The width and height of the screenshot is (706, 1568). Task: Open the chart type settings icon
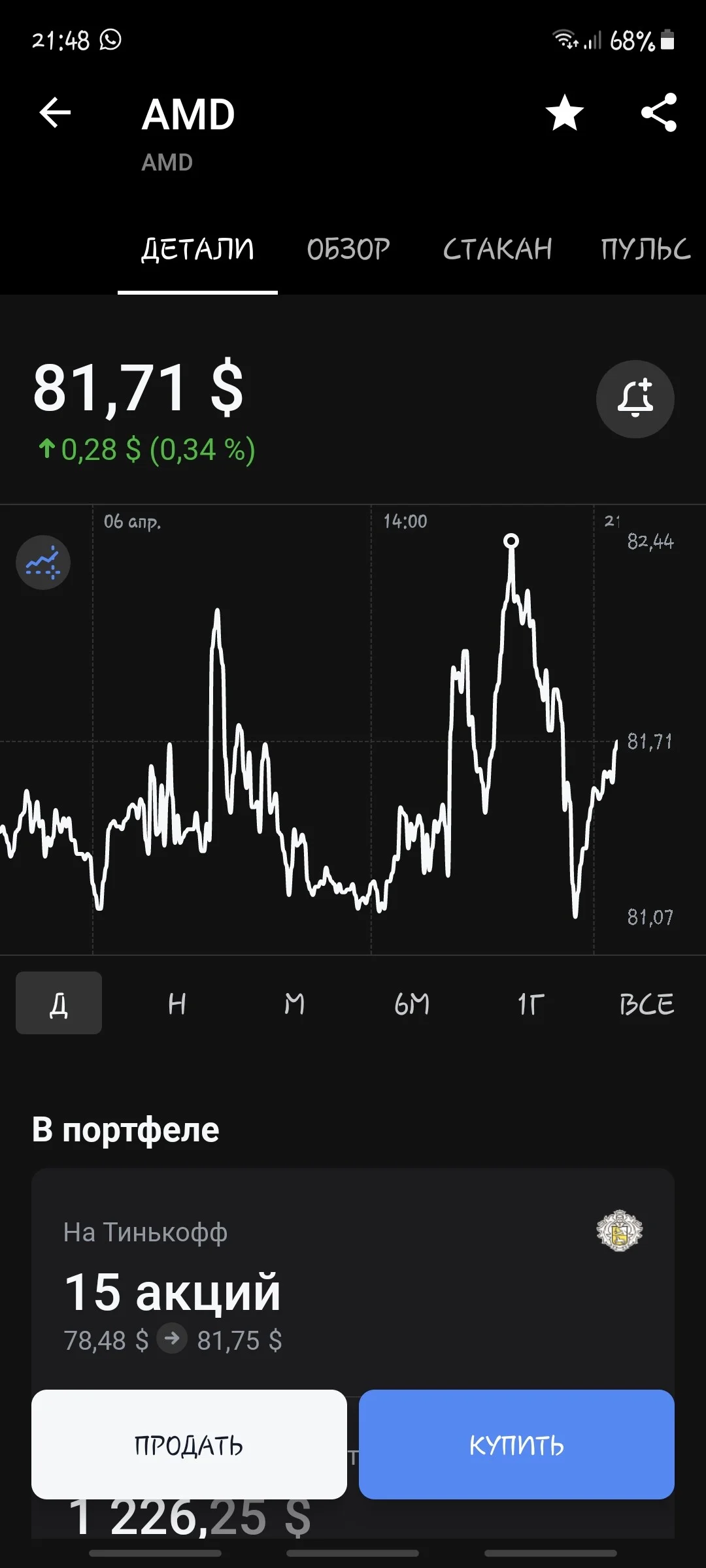pyautogui.click(x=43, y=563)
